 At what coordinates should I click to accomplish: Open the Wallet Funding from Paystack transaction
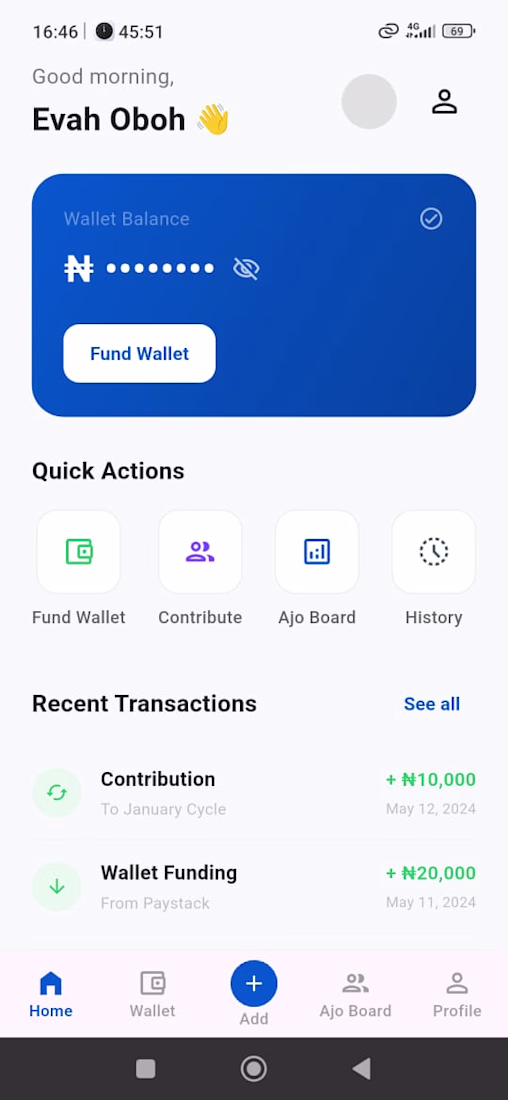(254, 887)
